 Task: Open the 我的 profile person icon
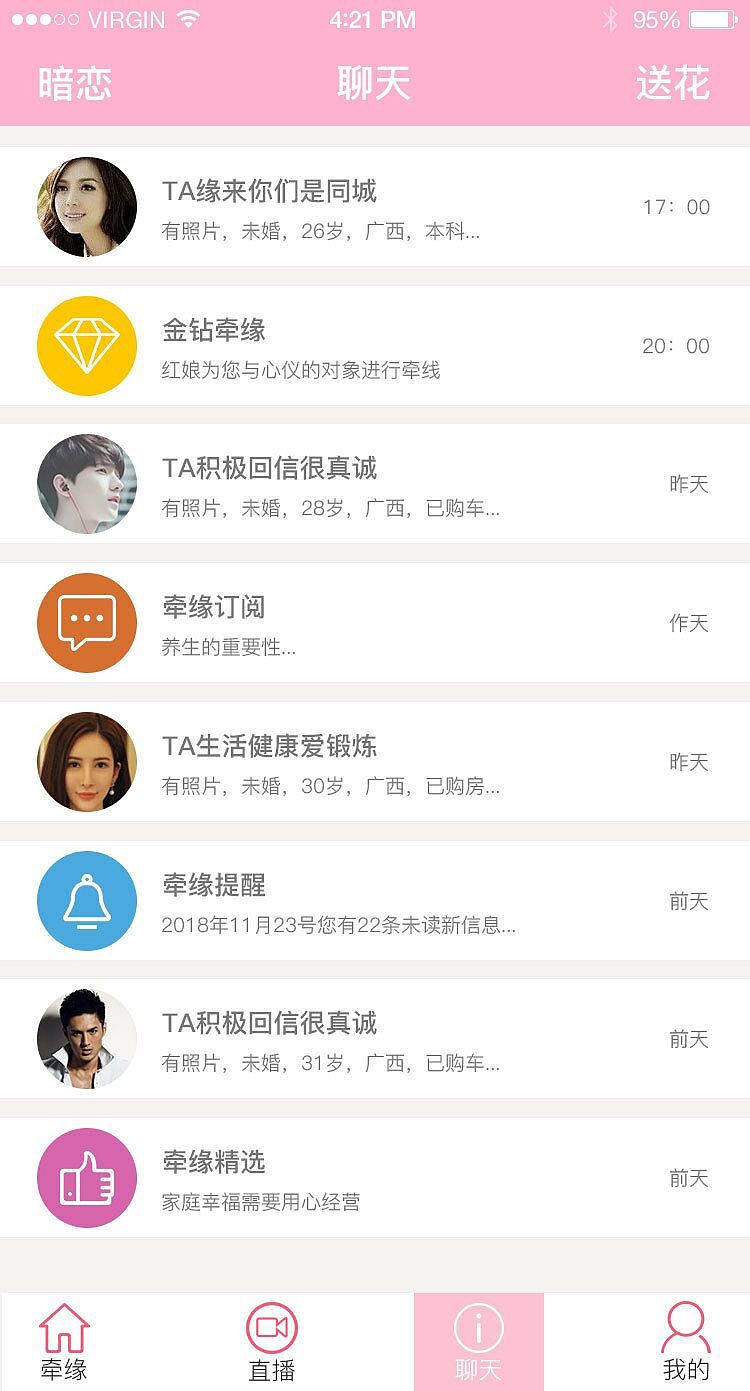coord(686,1325)
